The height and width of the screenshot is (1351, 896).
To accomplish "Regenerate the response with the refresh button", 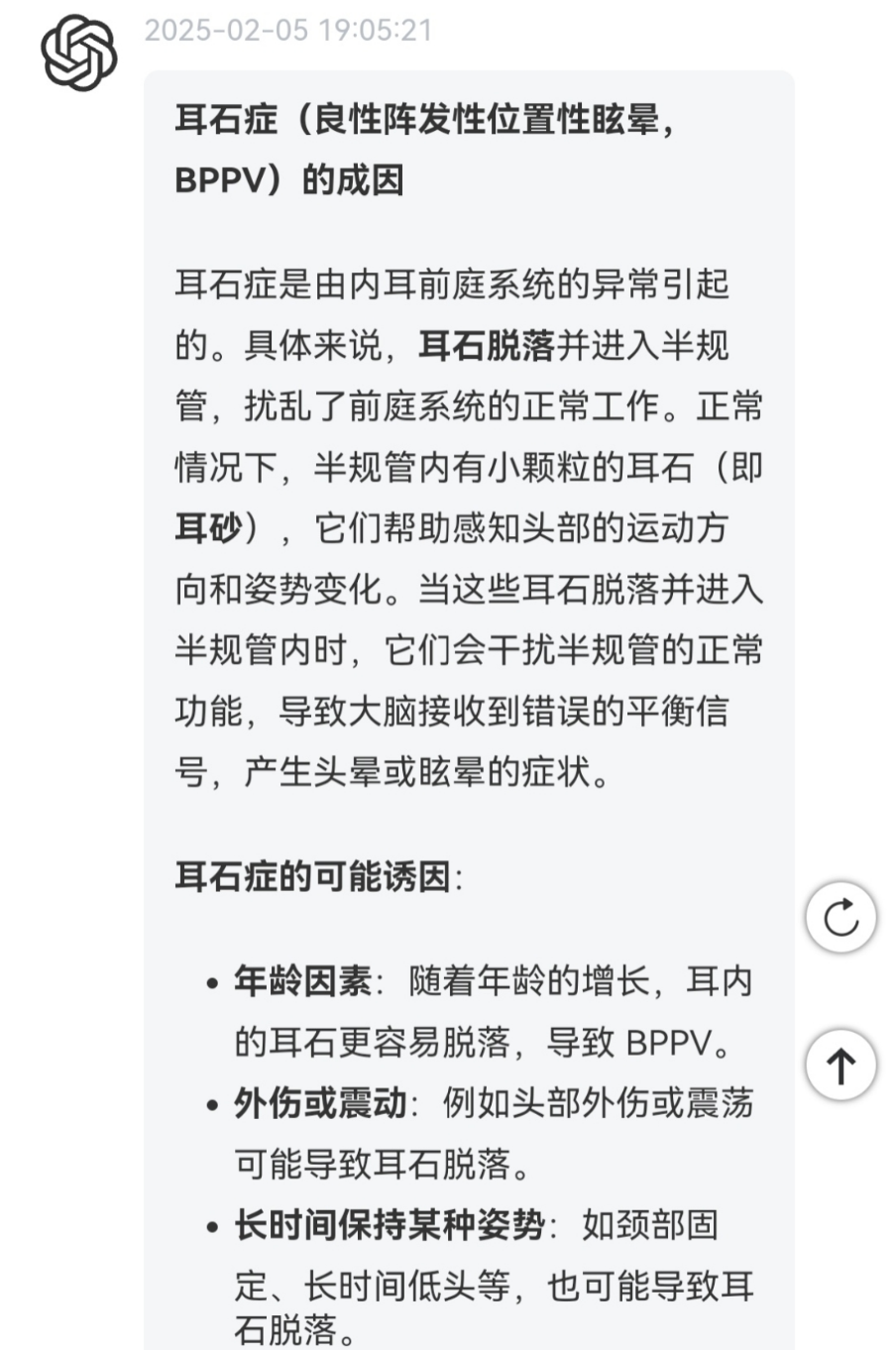I will (x=840, y=917).
